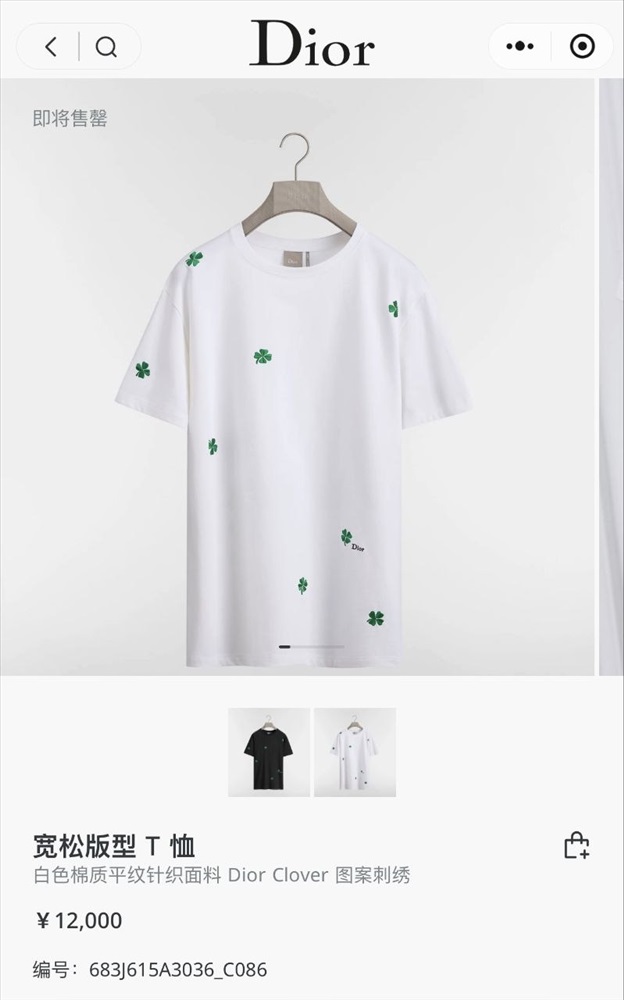Open search with the magnifier icon
624x1000 pixels.
click(106, 46)
